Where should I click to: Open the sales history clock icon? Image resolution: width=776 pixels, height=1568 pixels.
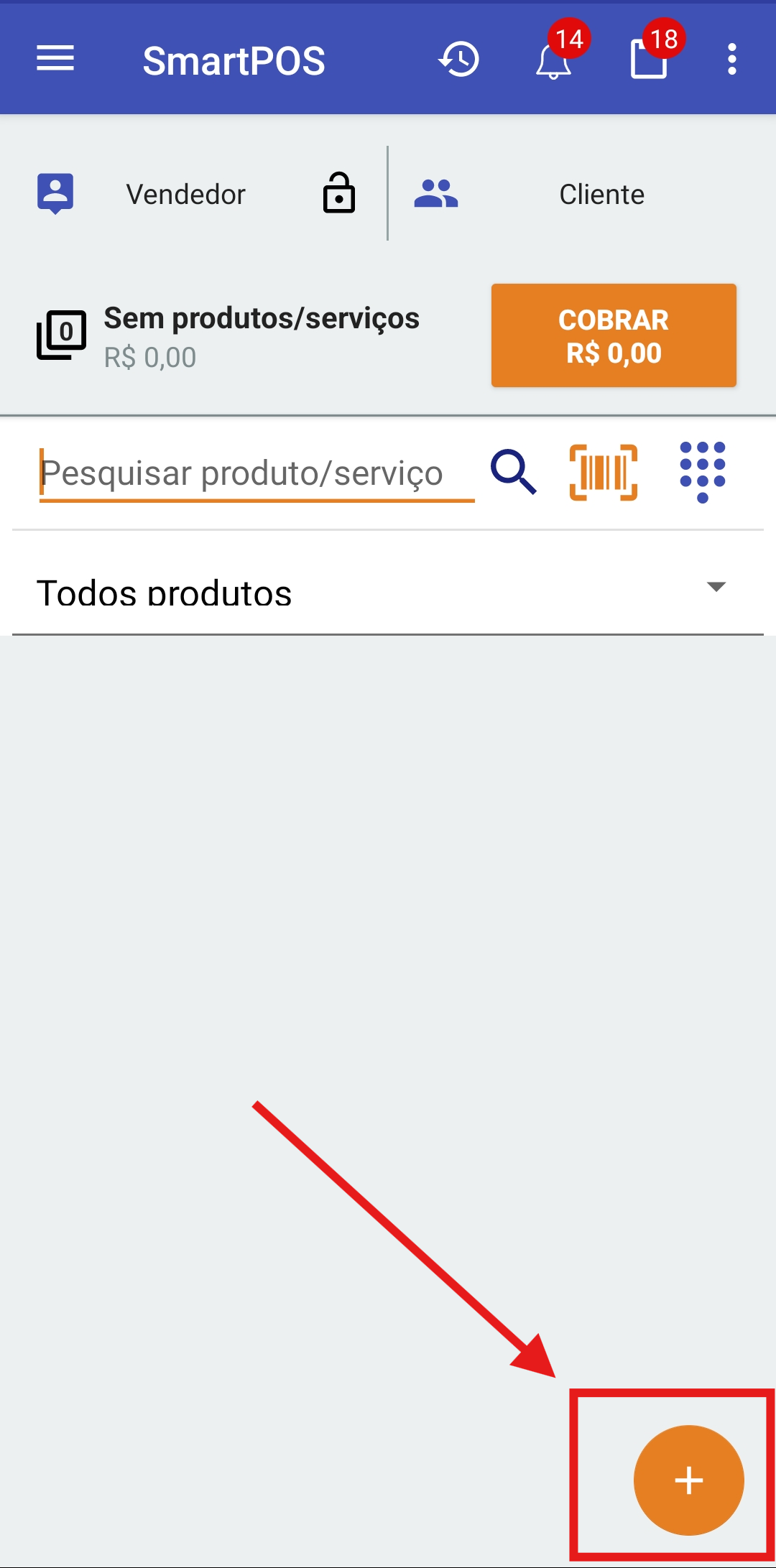[x=459, y=59]
